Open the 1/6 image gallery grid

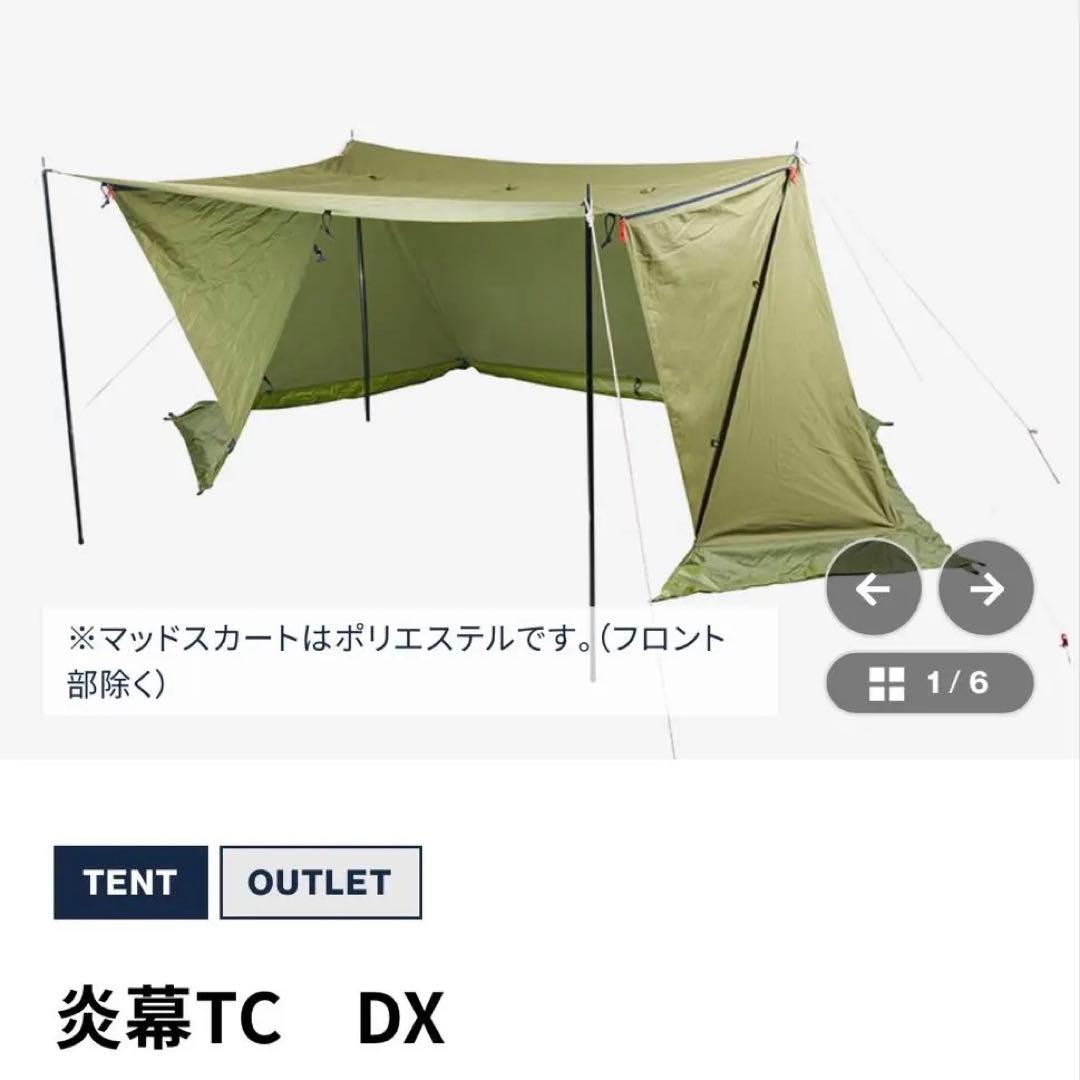[929, 682]
